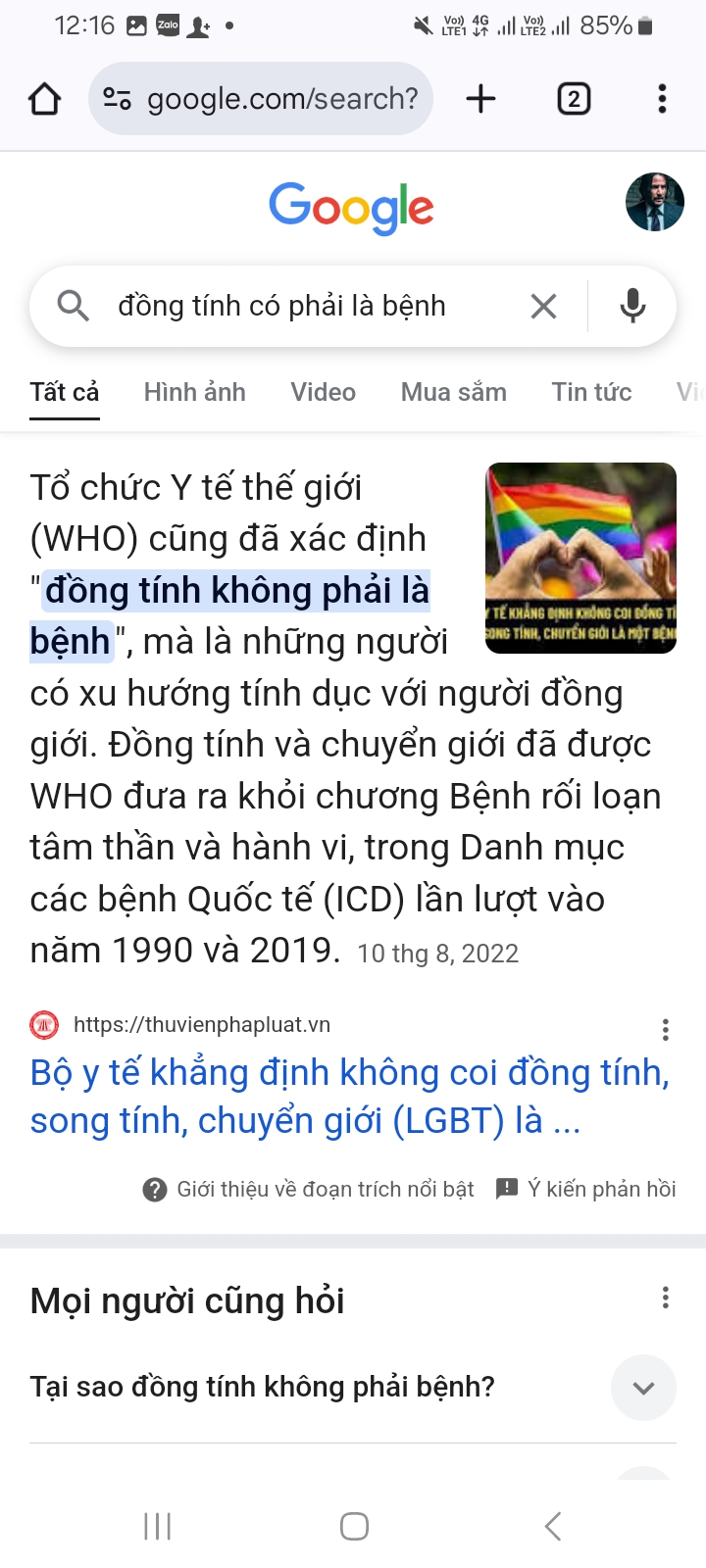Go back using the system back button
706x1568 pixels.
552,1526
